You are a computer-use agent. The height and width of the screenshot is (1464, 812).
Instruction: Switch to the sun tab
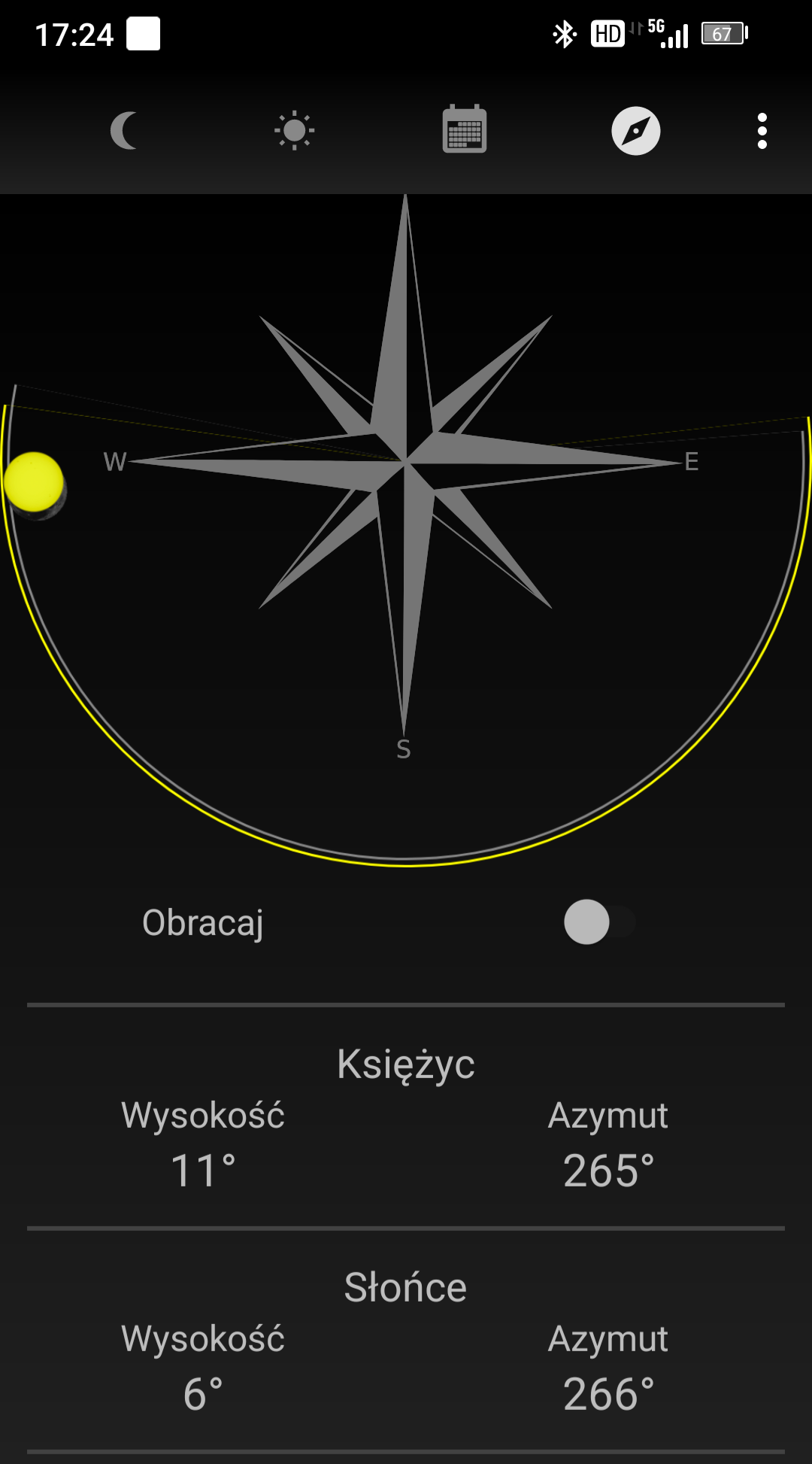point(294,131)
